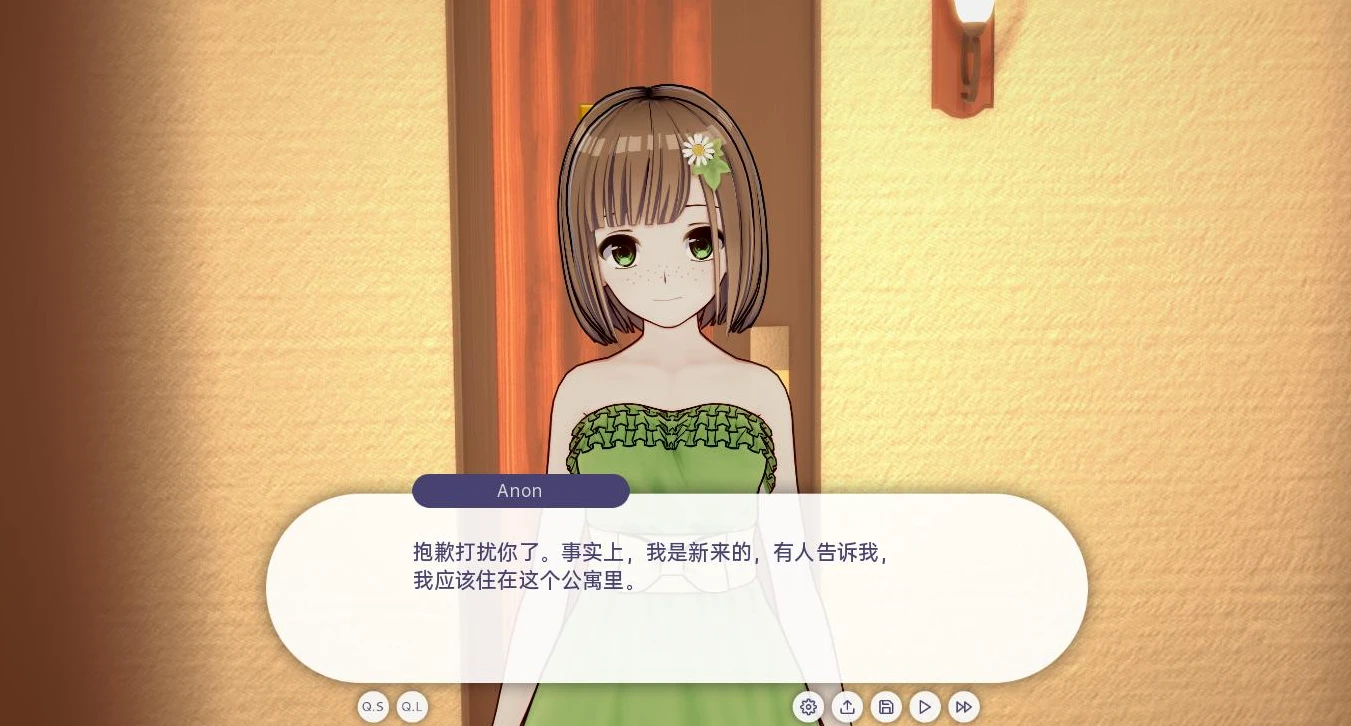Open the settings gear
1351x726 pixels.
(808, 707)
